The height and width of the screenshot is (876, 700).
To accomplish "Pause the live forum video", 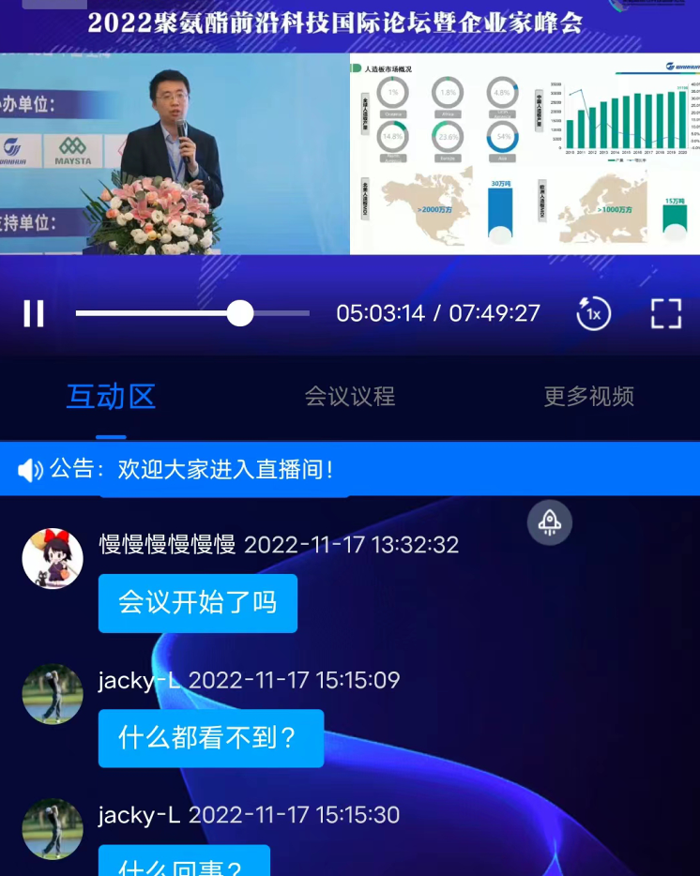I will 34,314.
